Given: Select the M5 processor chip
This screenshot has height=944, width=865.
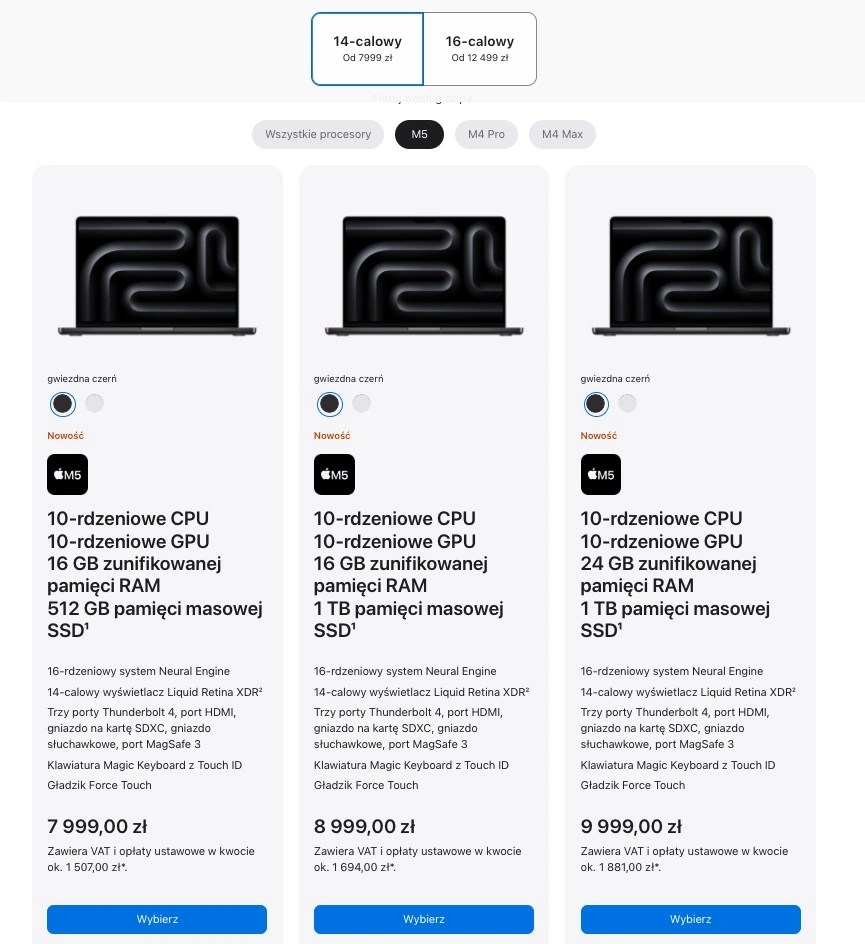Looking at the screenshot, I should (419, 134).
